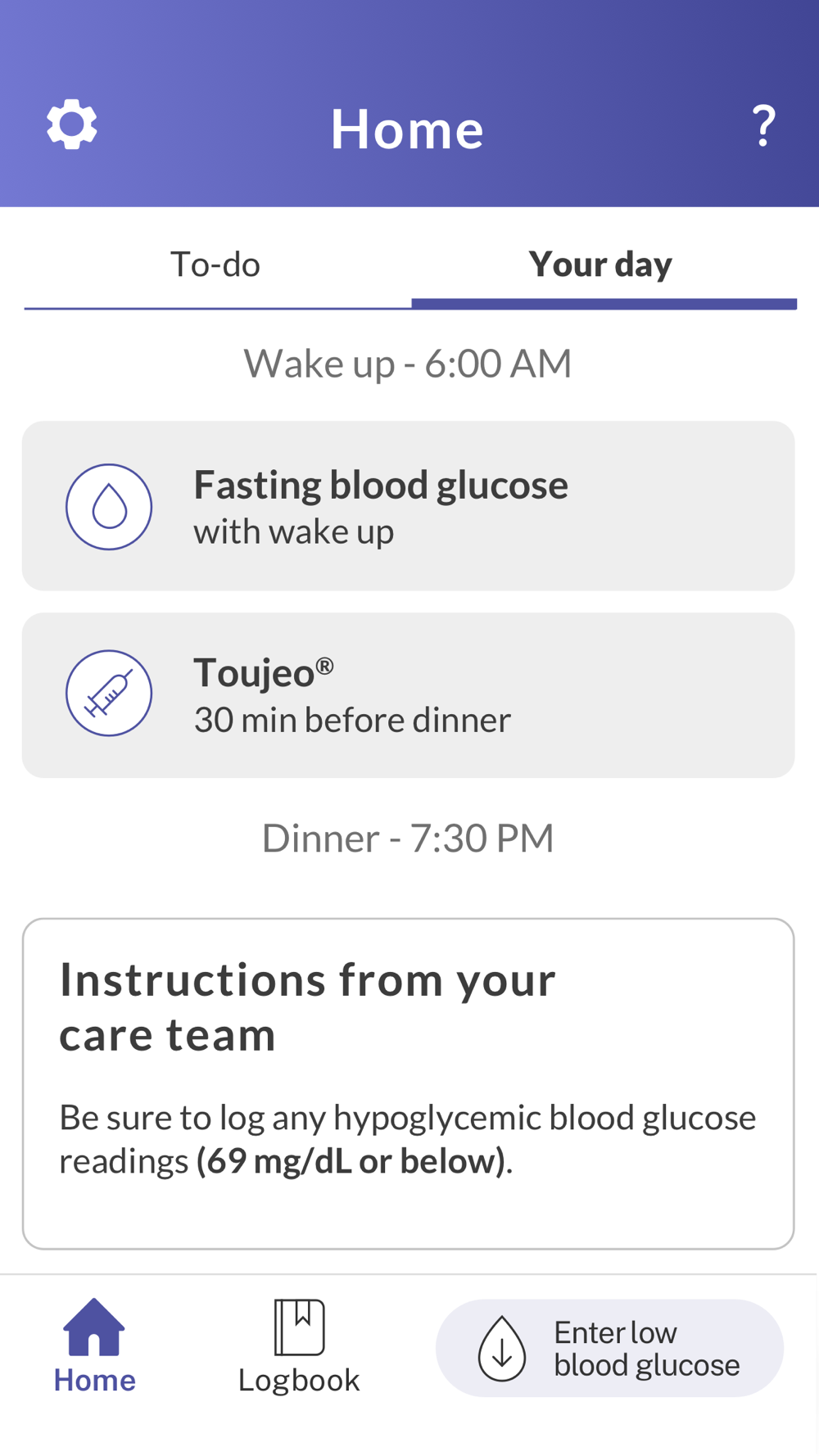Open the help question mark

click(763, 126)
